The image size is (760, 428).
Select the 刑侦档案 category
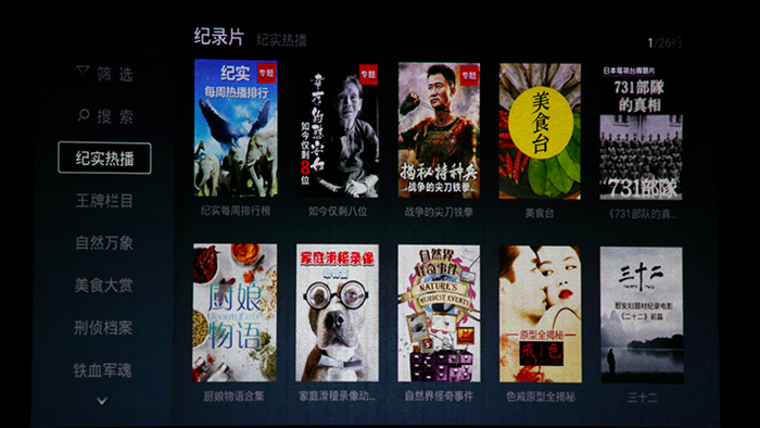tap(105, 328)
